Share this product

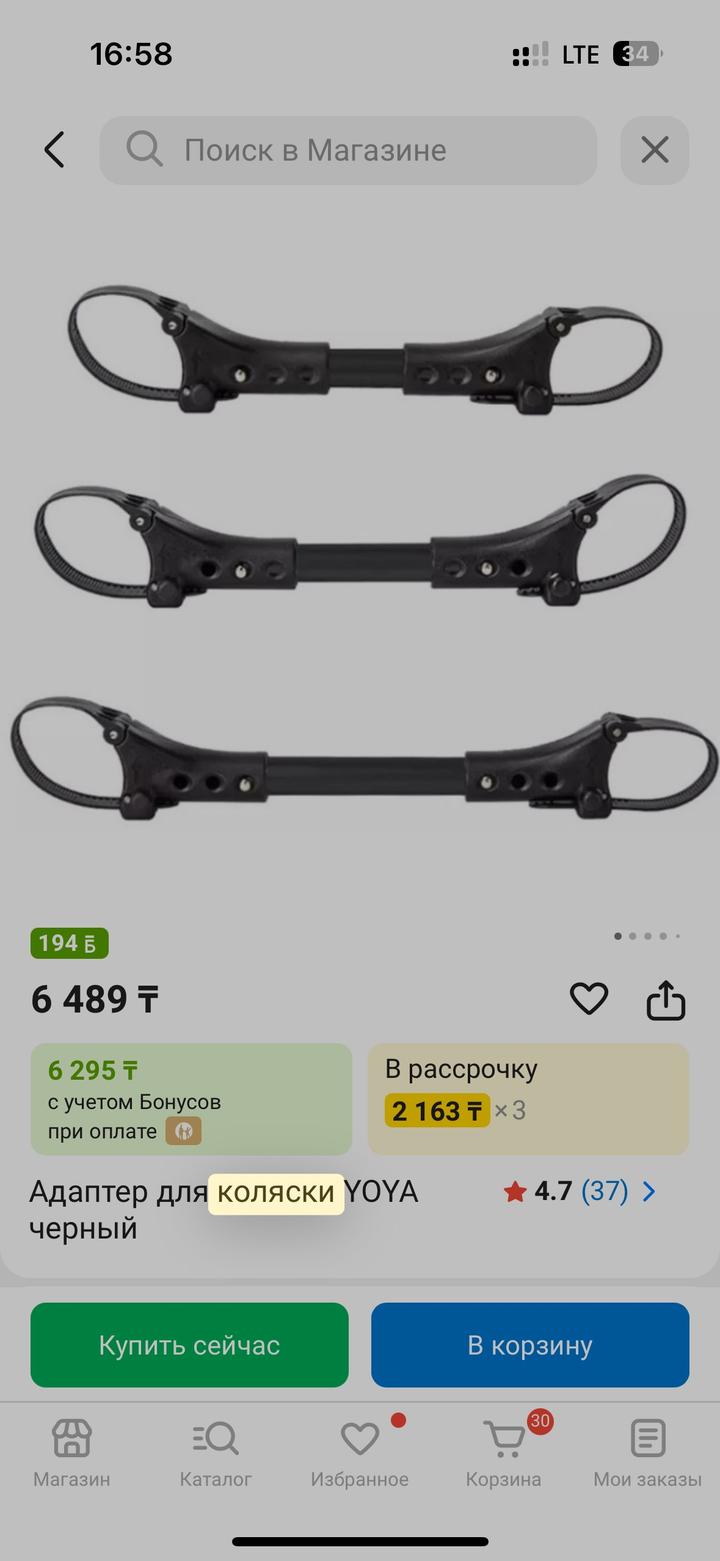coord(665,999)
